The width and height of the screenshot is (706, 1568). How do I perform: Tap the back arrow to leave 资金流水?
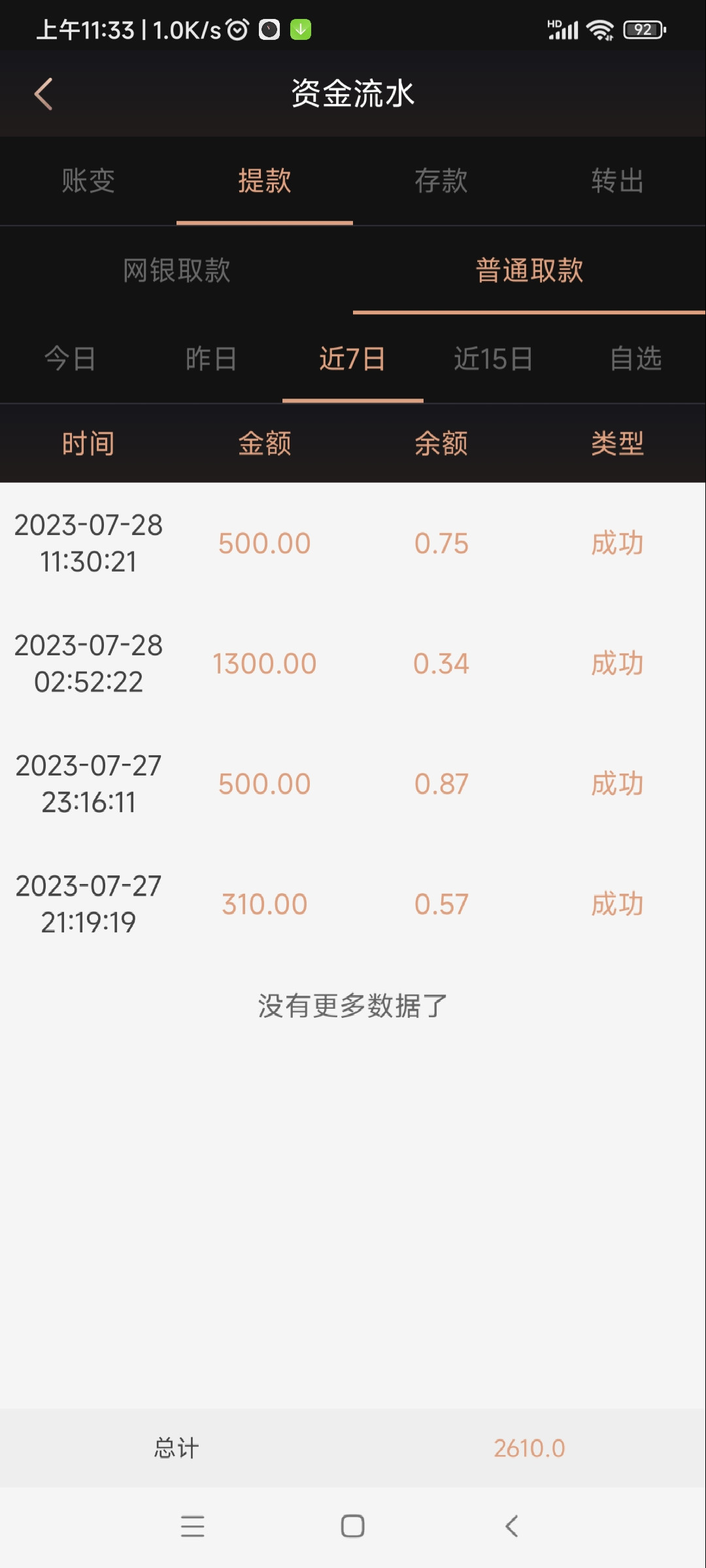point(43,93)
